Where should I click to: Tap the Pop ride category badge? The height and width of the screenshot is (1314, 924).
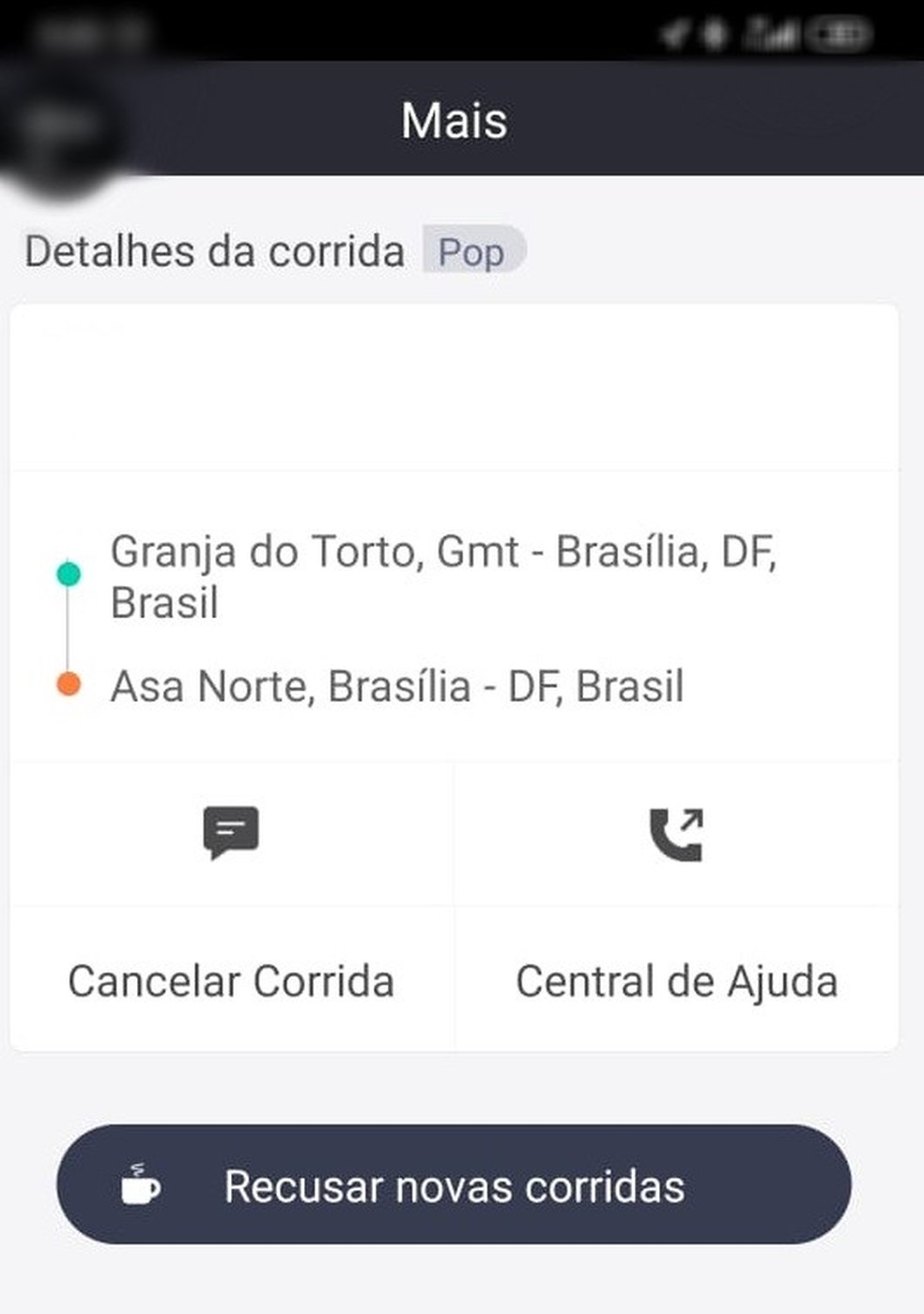pyautogui.click(x=472, y=251)
